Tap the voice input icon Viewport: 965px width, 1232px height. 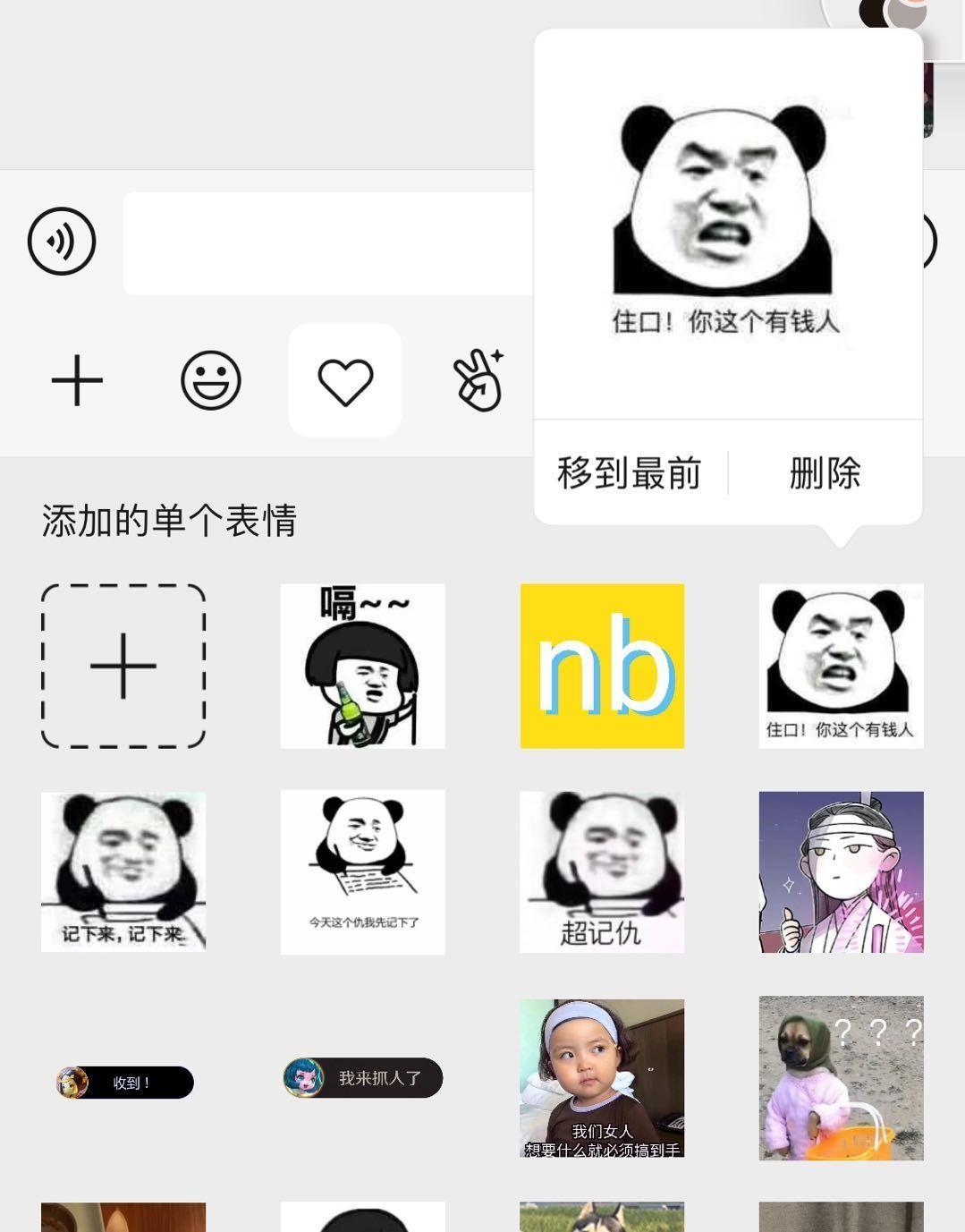[61, 241]
